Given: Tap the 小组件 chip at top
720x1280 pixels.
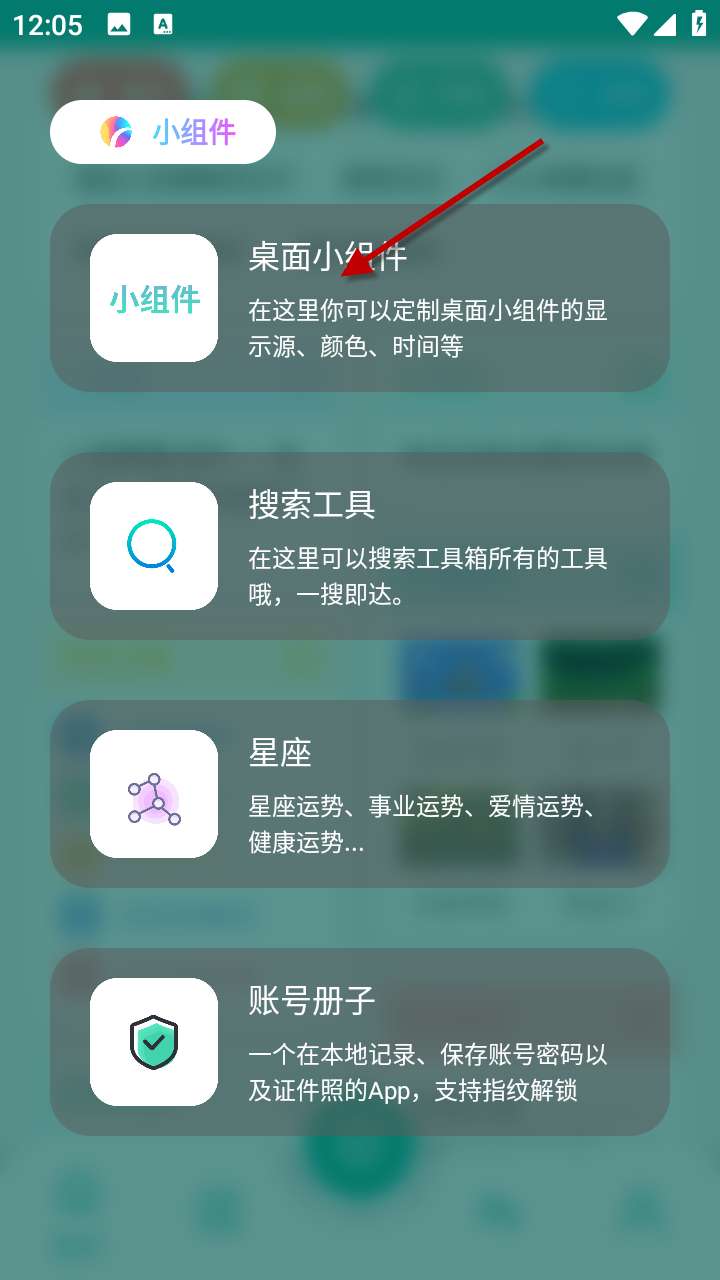Looking at the screenshot, I should pos(163,132).
